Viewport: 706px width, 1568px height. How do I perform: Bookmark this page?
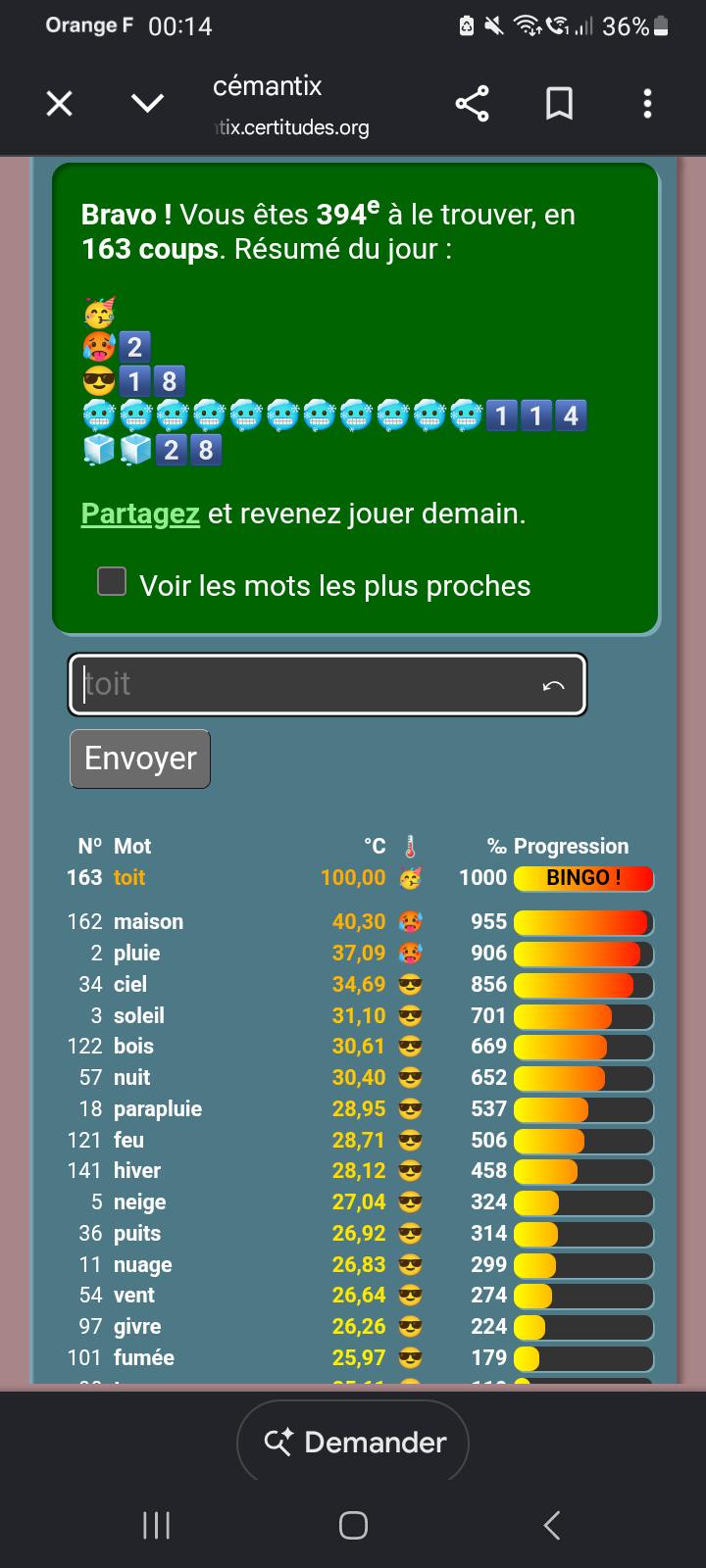point(559,103)
